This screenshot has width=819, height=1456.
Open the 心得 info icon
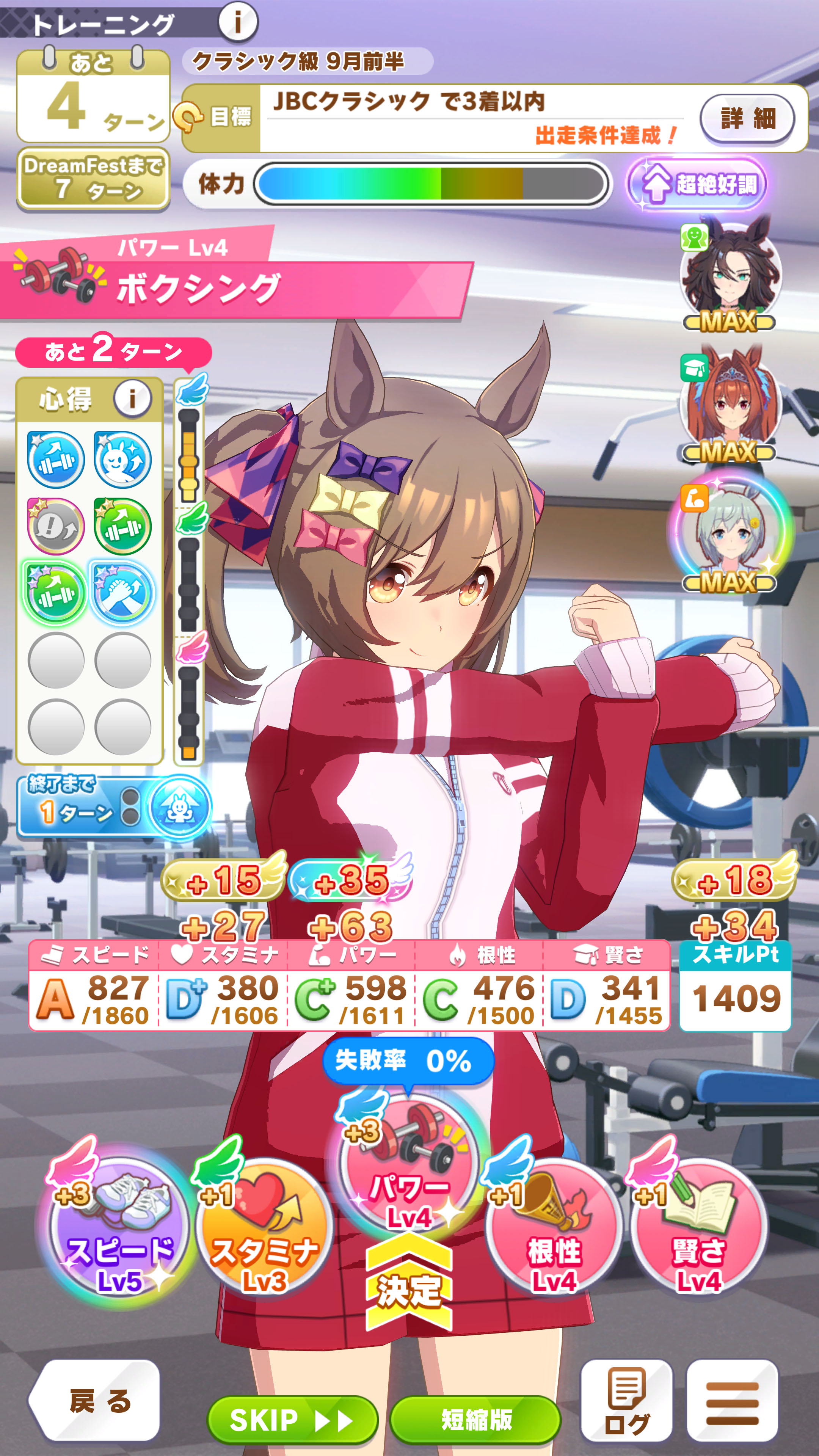tap(132, 399)
